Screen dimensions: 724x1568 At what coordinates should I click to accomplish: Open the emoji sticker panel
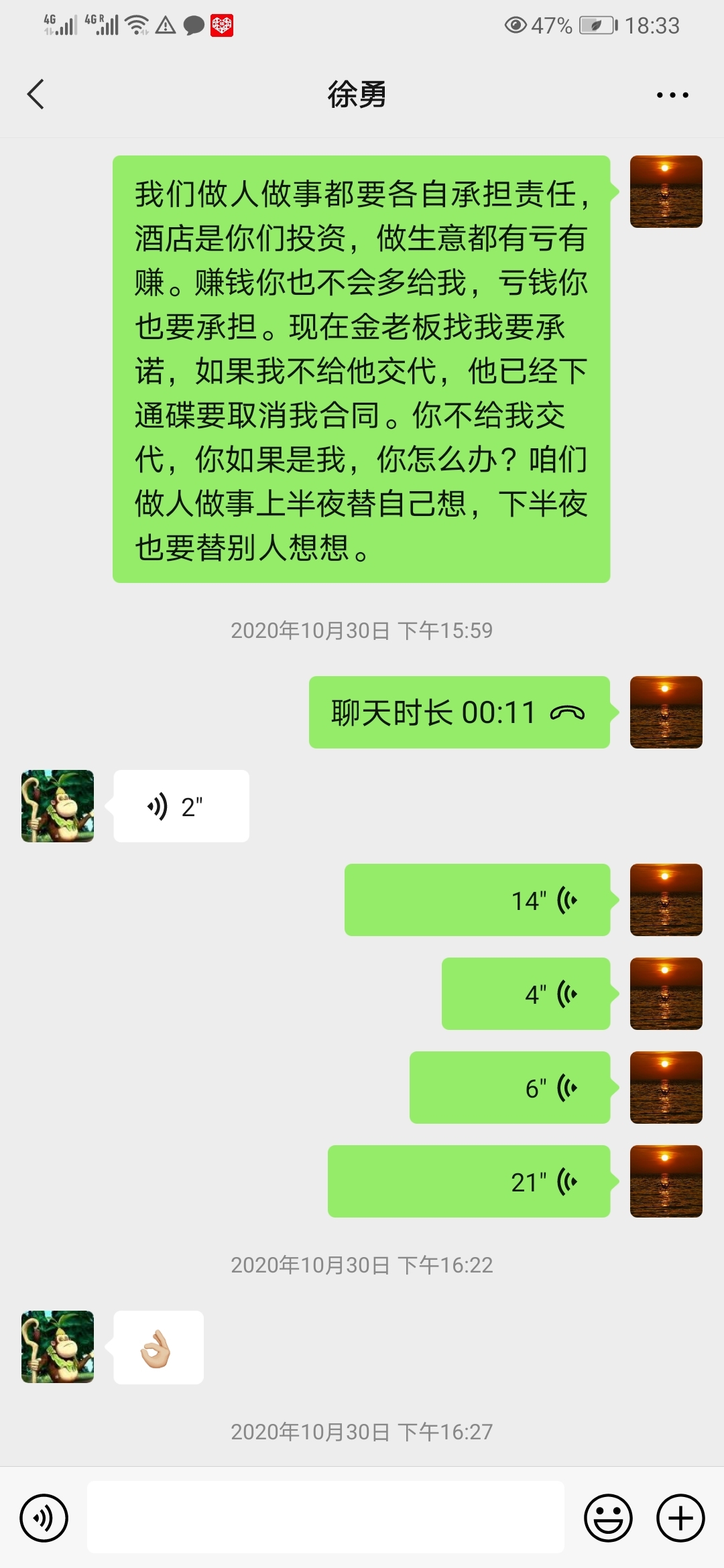tap(608, 1518)
